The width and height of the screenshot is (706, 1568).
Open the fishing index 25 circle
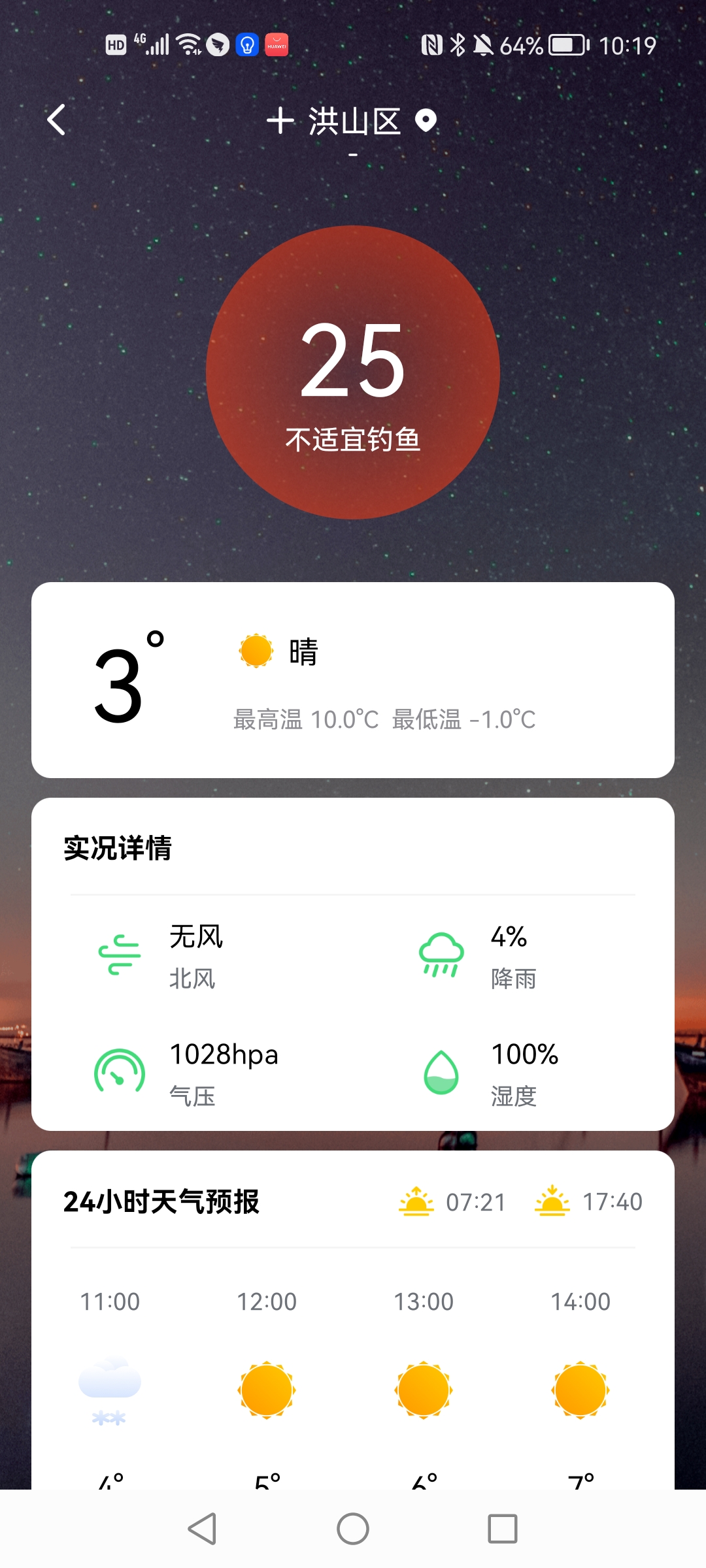click(x=353, y=372)
